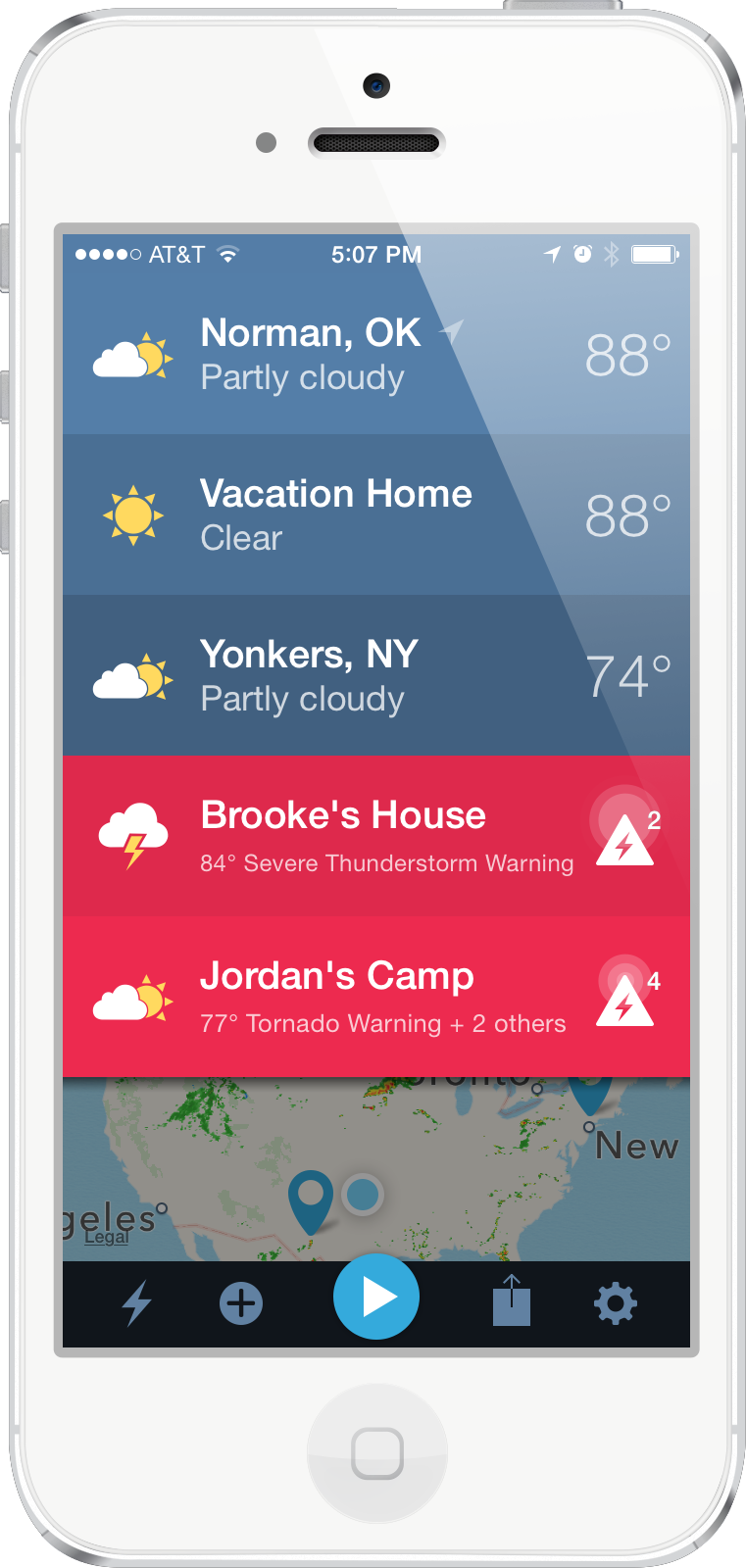This screenshot has height=1568, width=746.
Task: Open the Norman, OK weather row
Action: (376, 354)
